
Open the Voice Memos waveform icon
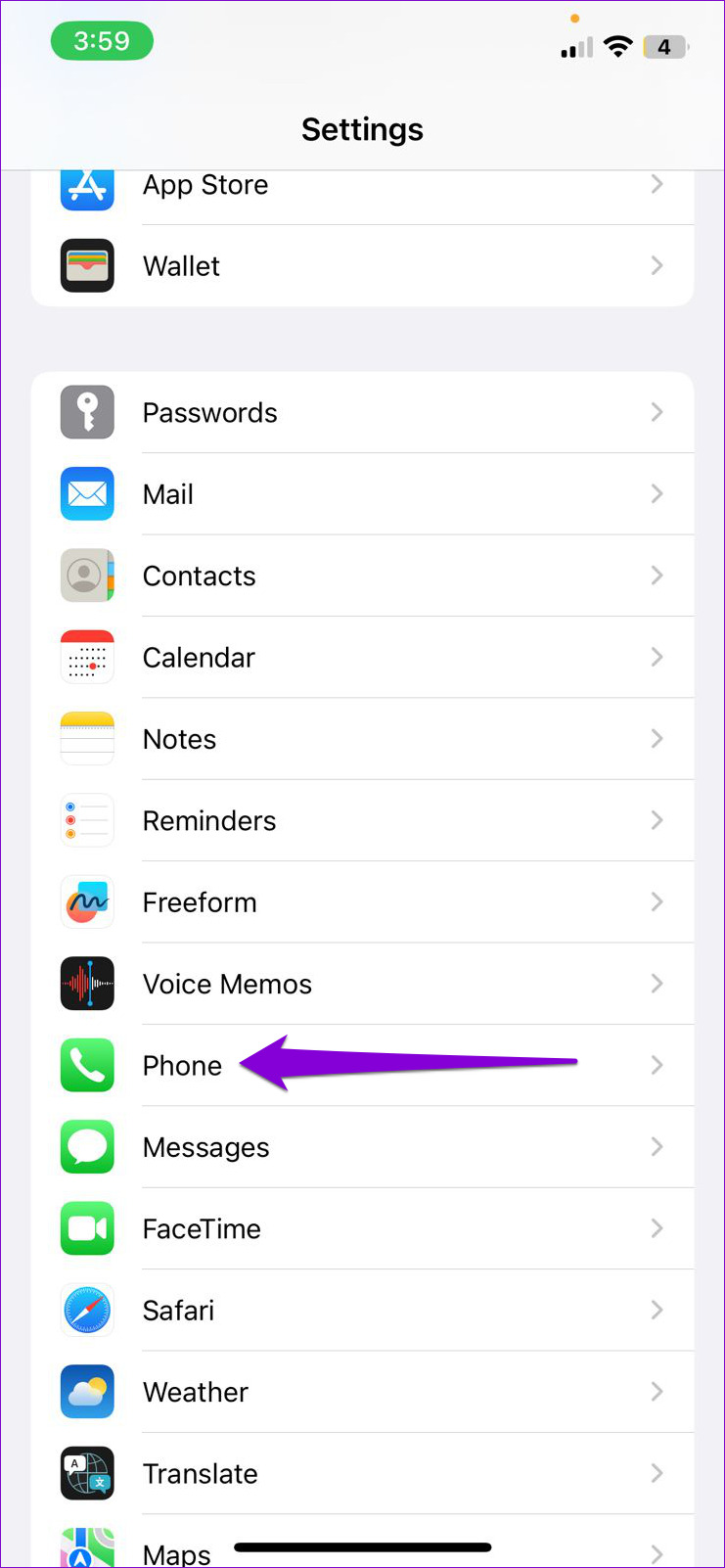click(x=87, y=984)
